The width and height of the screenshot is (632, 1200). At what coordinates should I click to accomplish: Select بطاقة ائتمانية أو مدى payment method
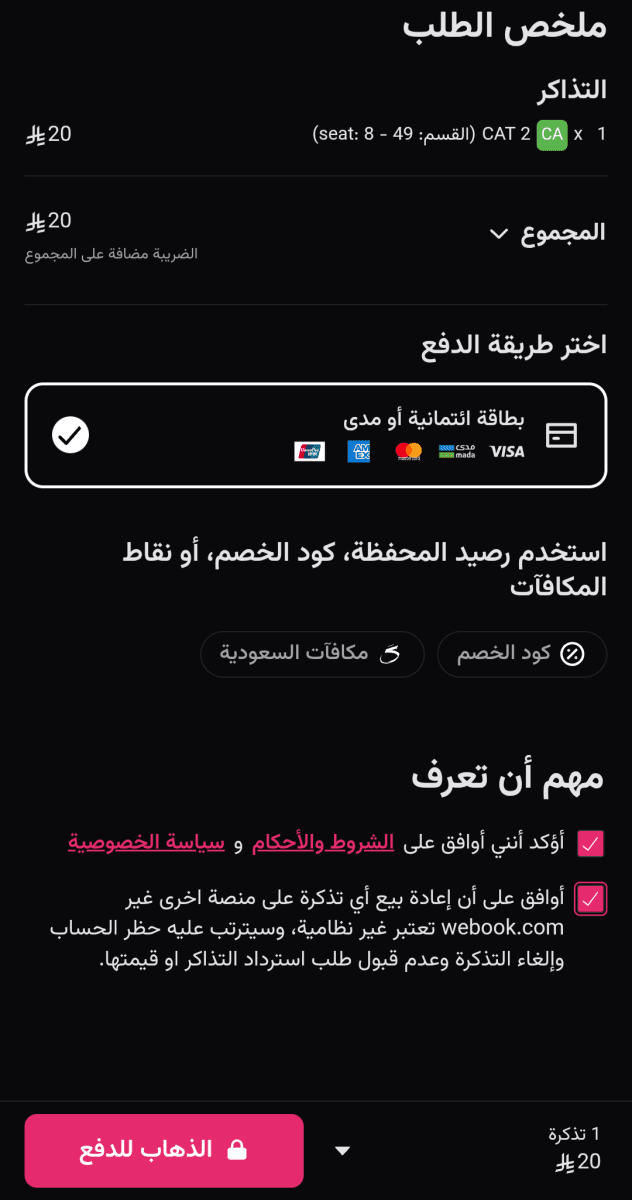(316, 435)
